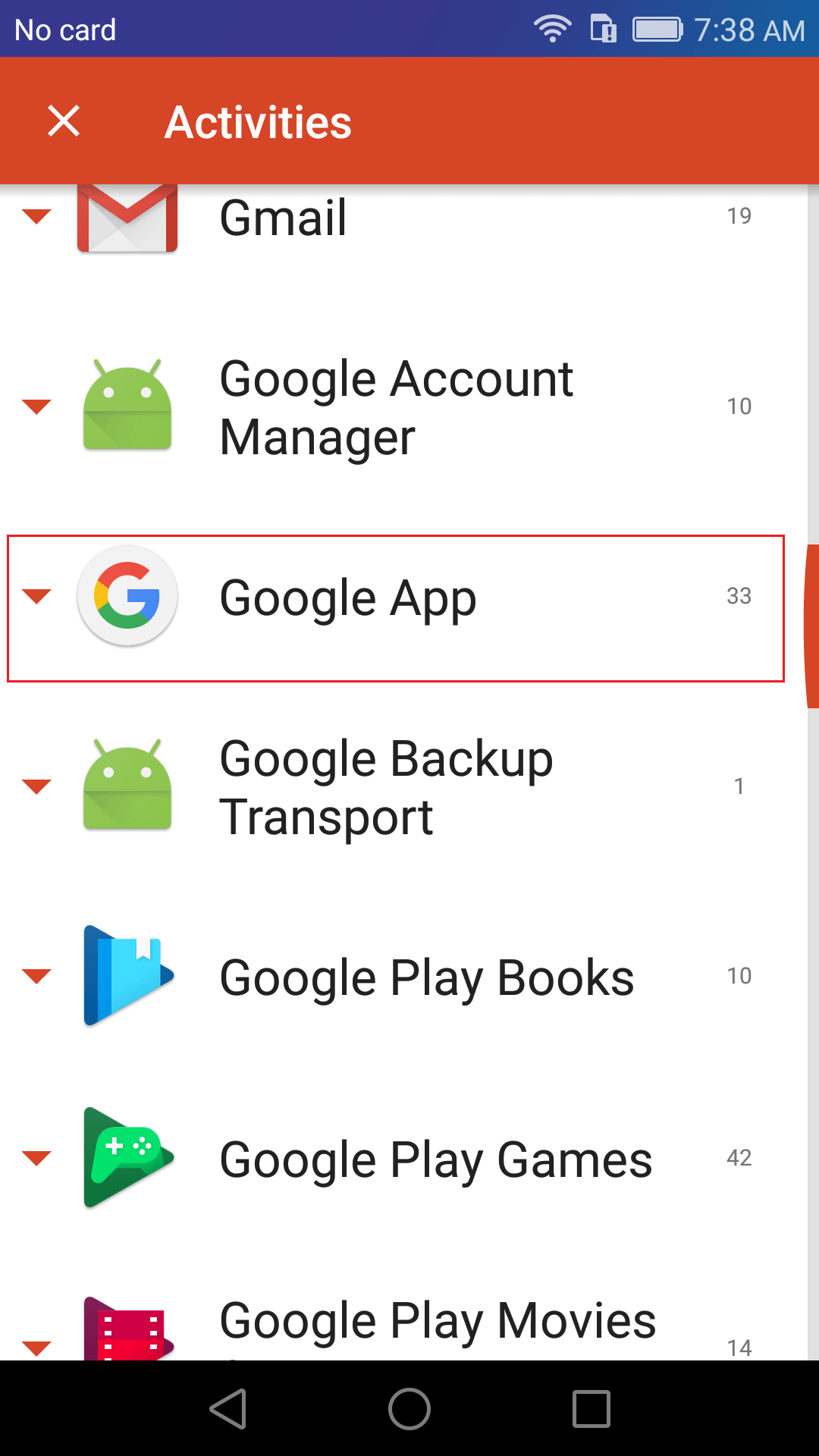Expand the Google Play Books arrow
This screenshot has width=819, height=1456.
tap(36, 976)
